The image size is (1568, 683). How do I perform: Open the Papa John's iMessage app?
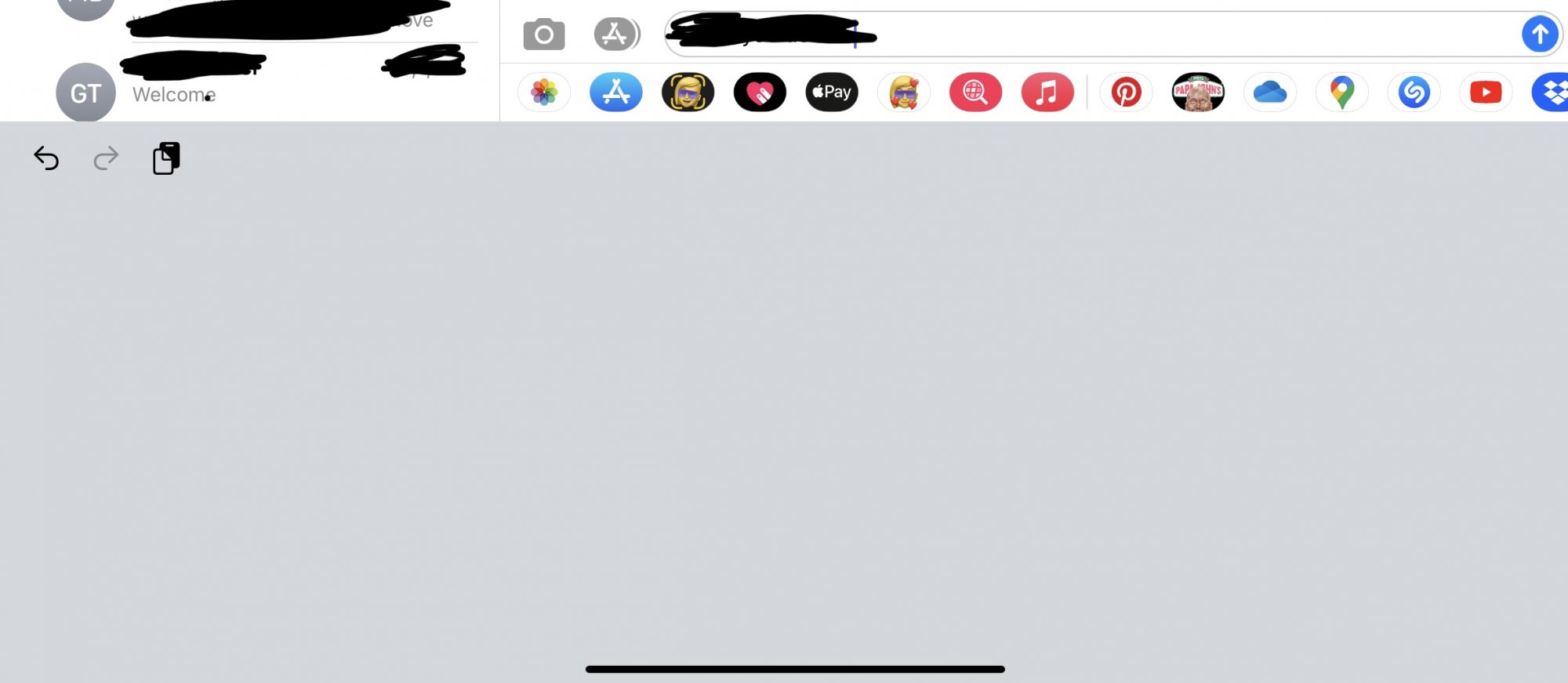pos(1198,93)
